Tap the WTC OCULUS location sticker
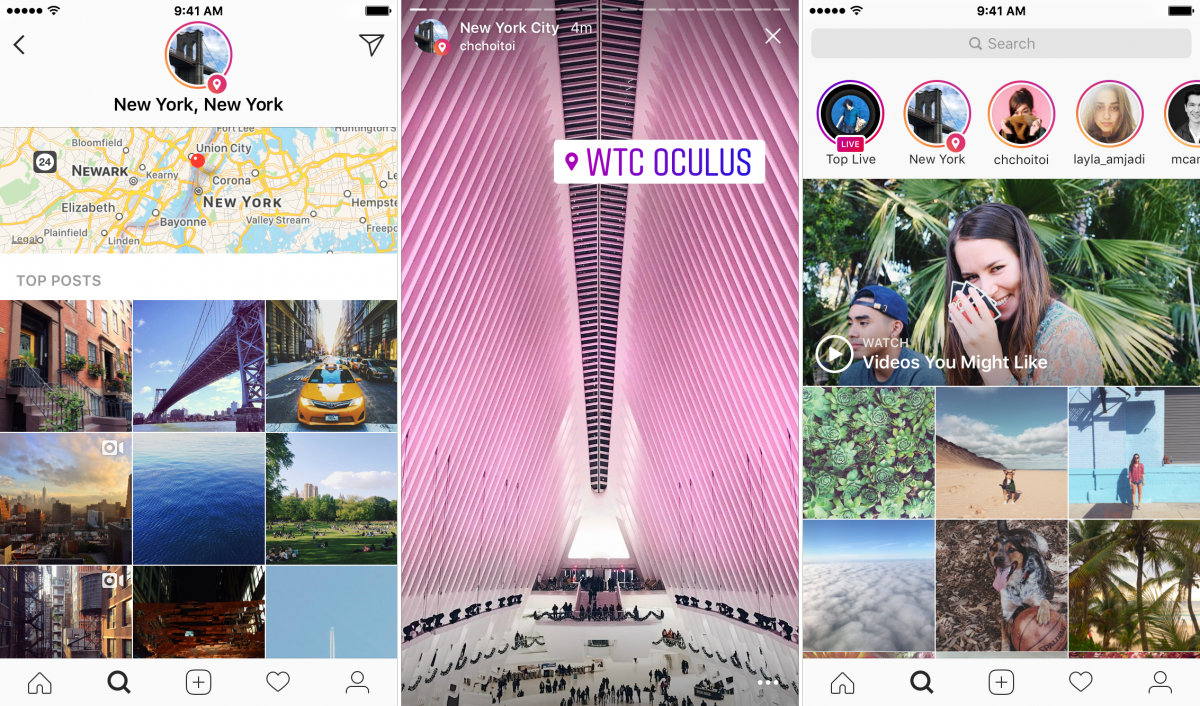The image size is (1200, 706). [659, 162]
